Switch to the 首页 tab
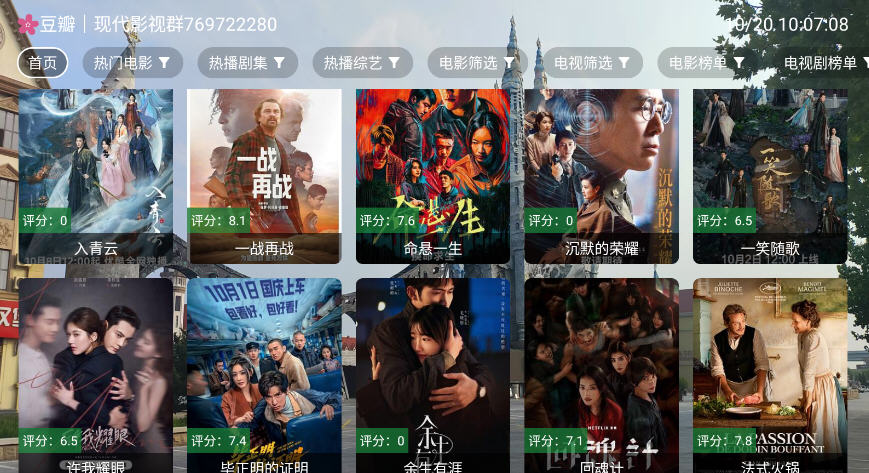The height and width of the screenshot is (473, 869). coord(42,63)
